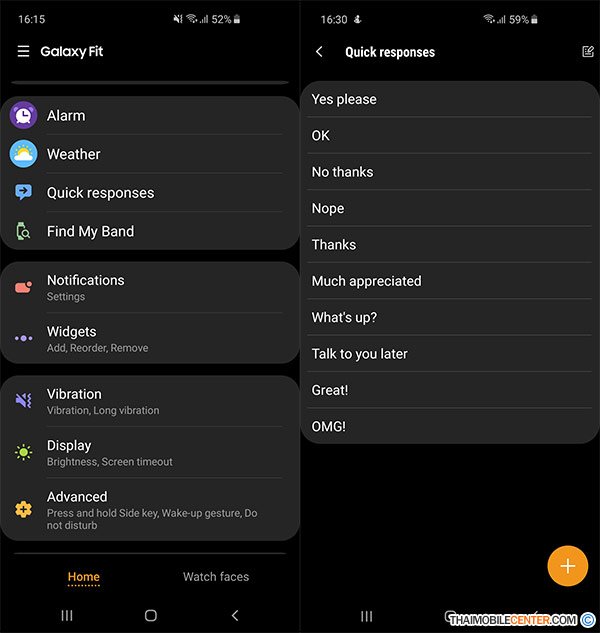Open Find My Band

150,231
